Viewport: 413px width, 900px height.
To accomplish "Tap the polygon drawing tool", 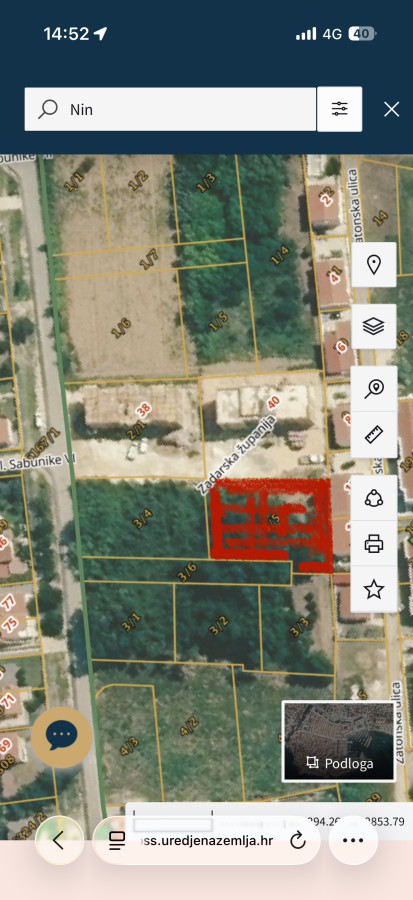I will (374, 498).
